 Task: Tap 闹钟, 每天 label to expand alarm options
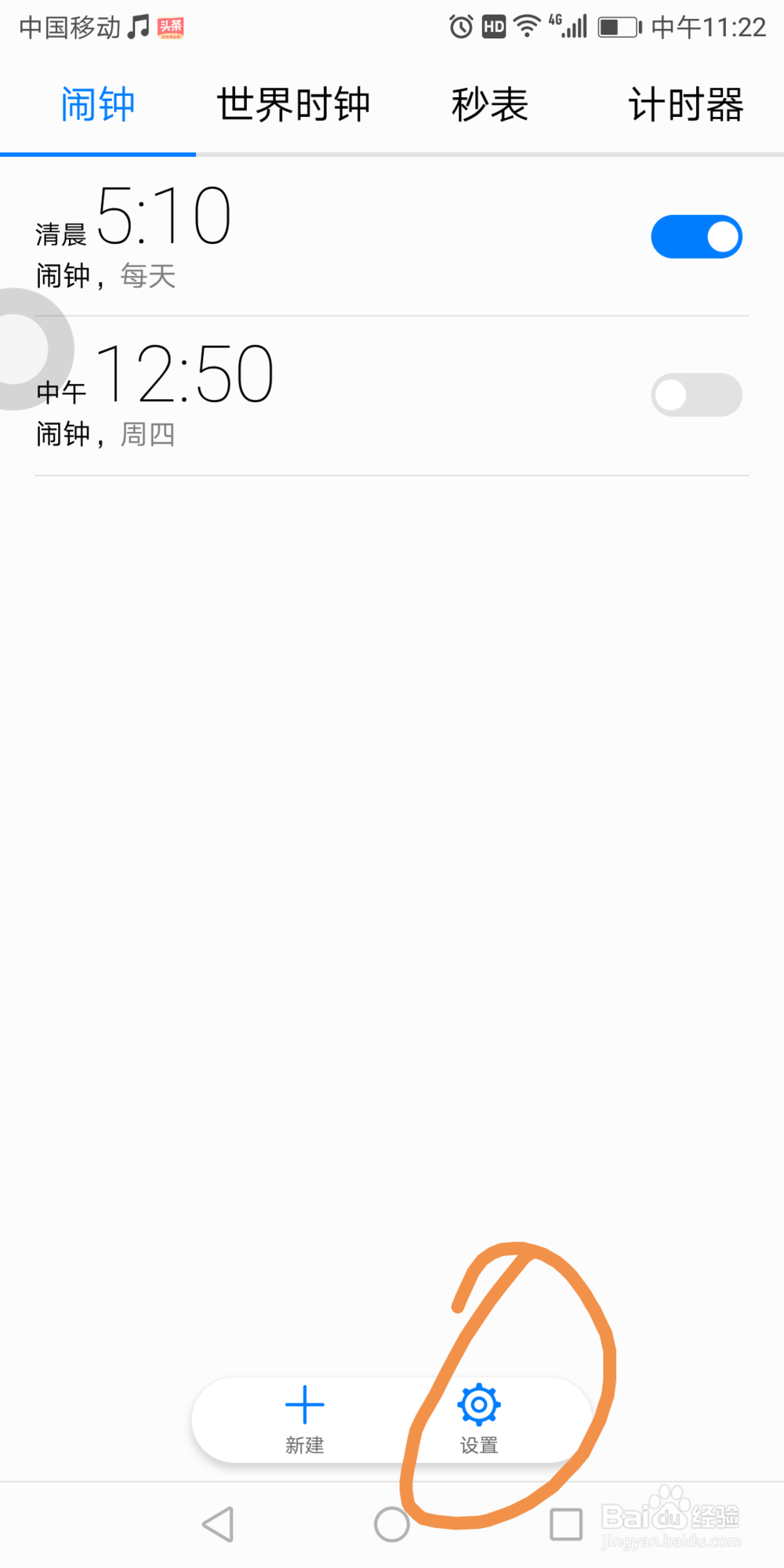pos(106,276)
